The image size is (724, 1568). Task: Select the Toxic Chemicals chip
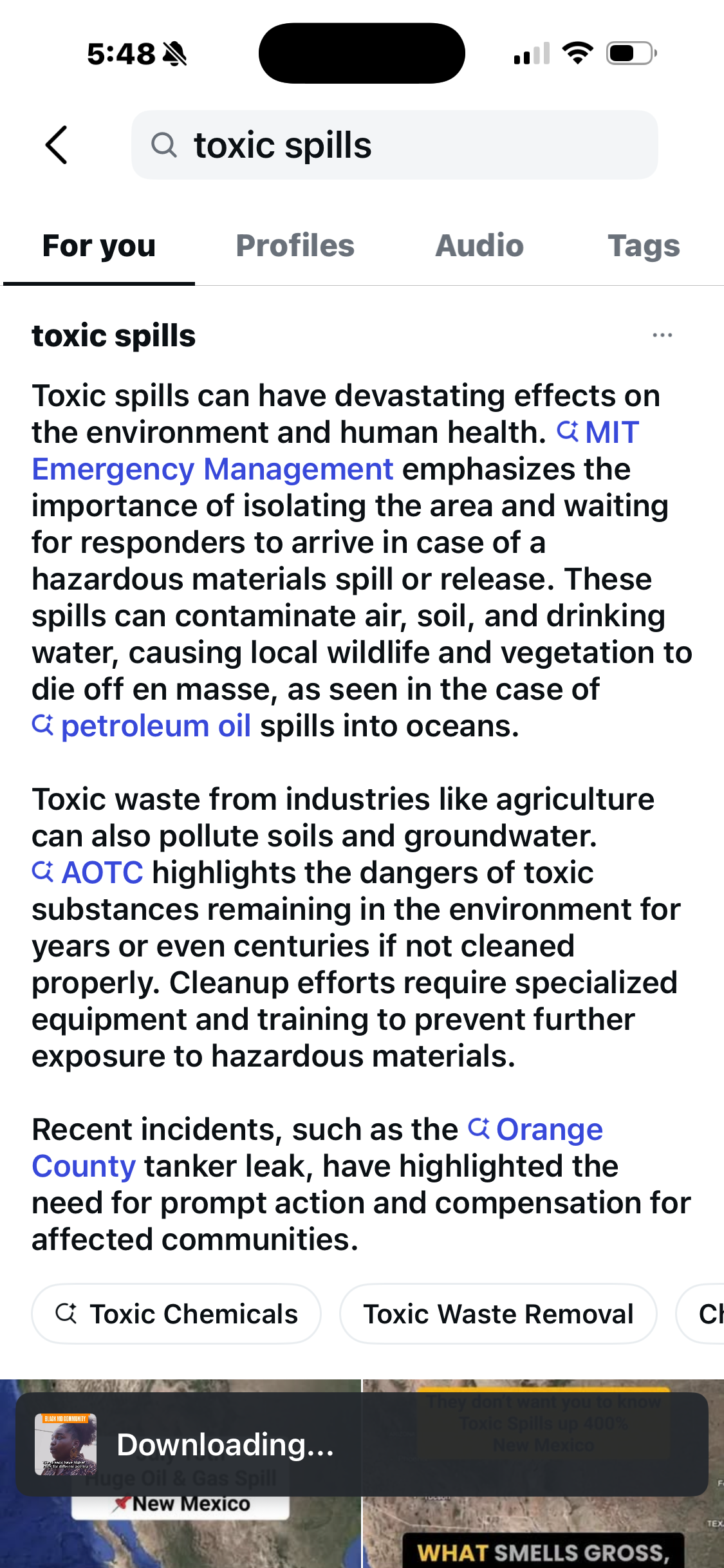pyautogui.click(x=176, y=1314)
